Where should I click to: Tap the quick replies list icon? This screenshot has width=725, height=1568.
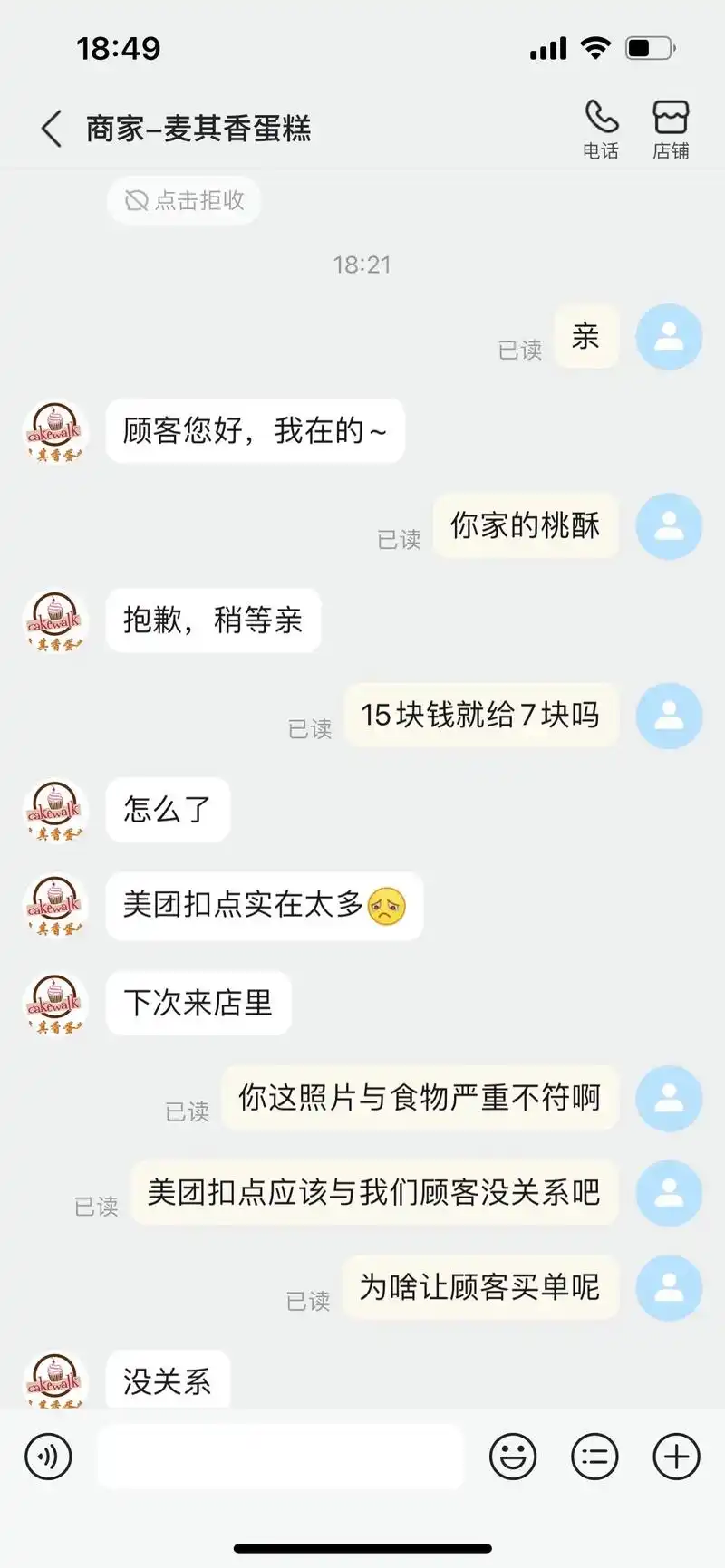[x=594, y=1456]
